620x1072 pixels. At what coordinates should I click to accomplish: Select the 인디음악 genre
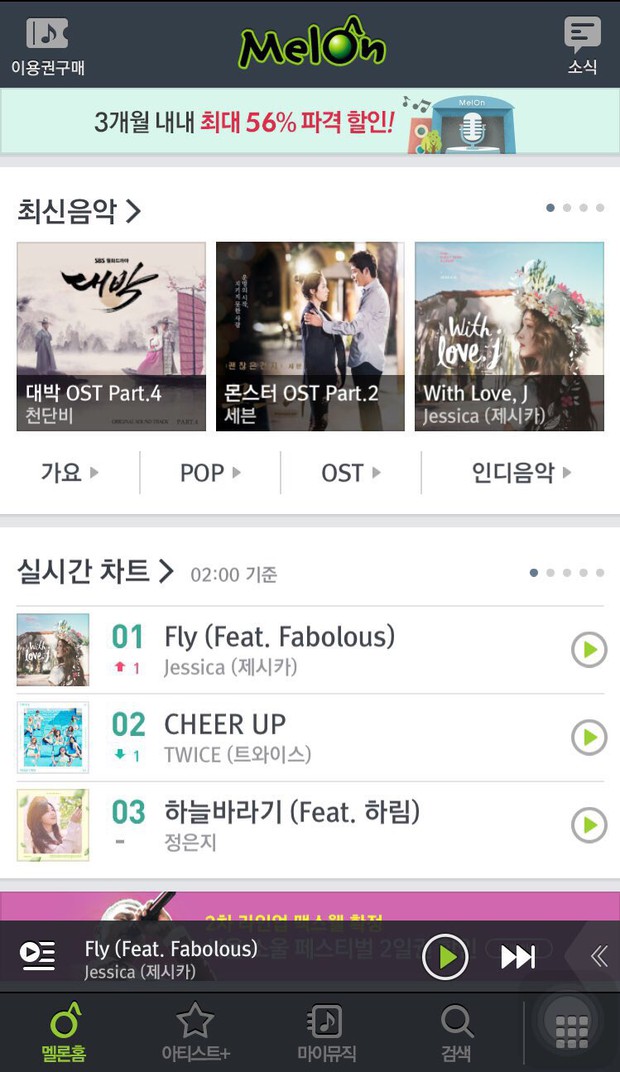(x=520, y=473)
